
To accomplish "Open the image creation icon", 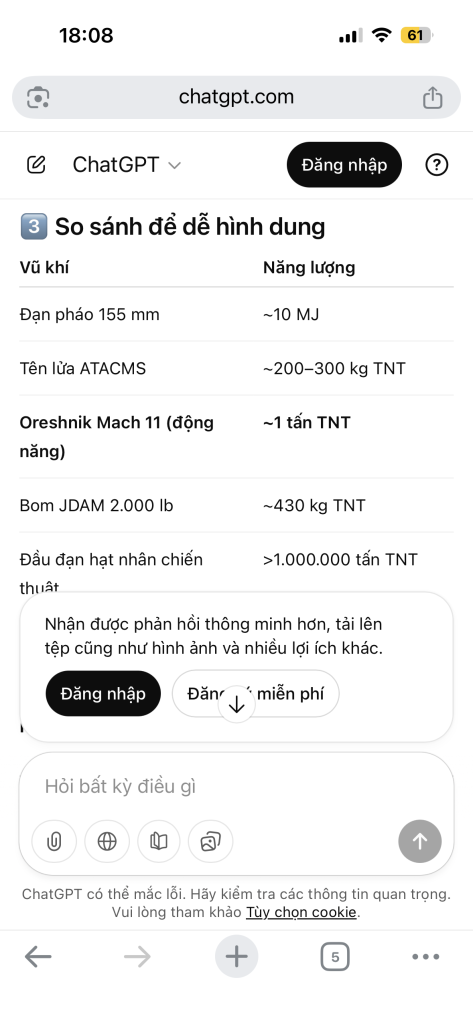I will (210, 842).
